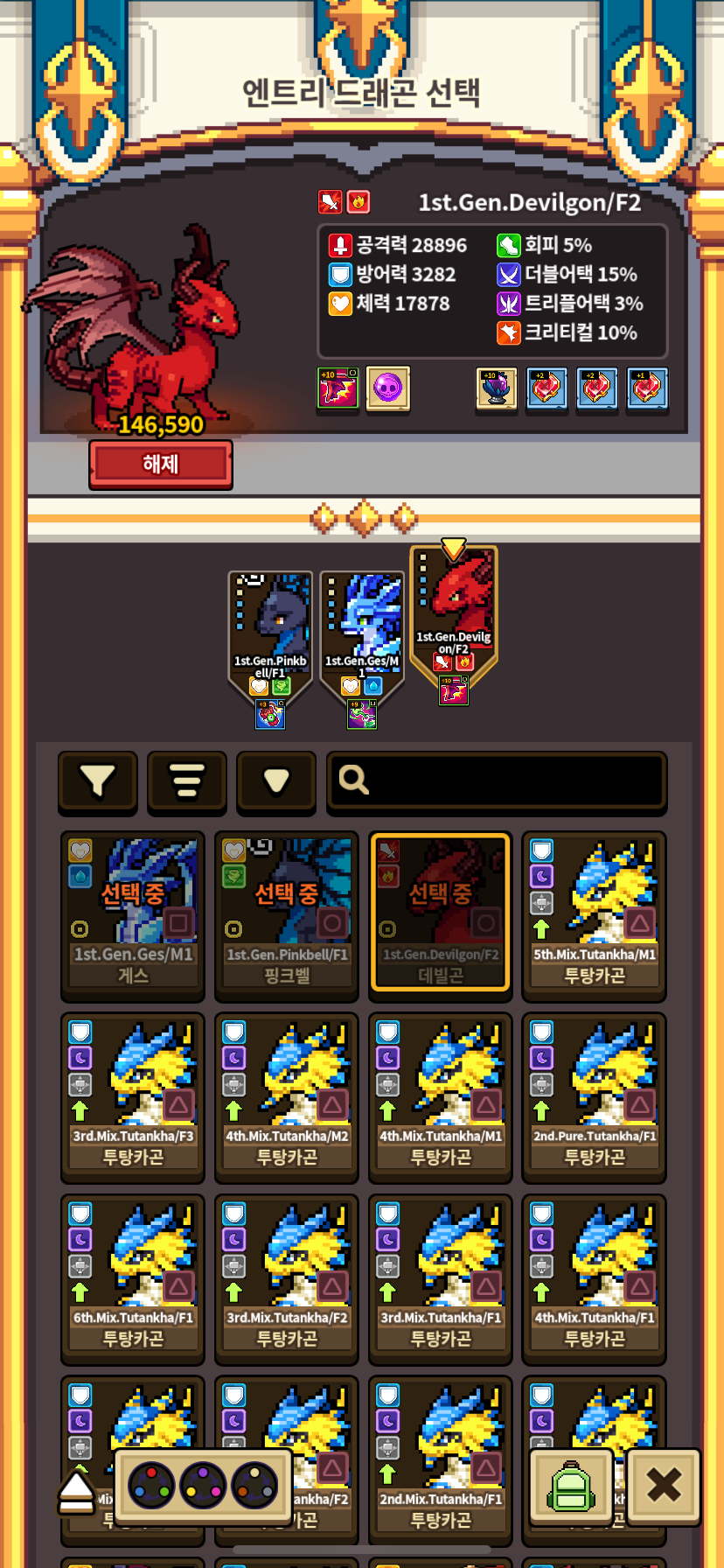Close the entry dragon selection screen
The image size is (724, 1568).
(x=664, y=1487)
